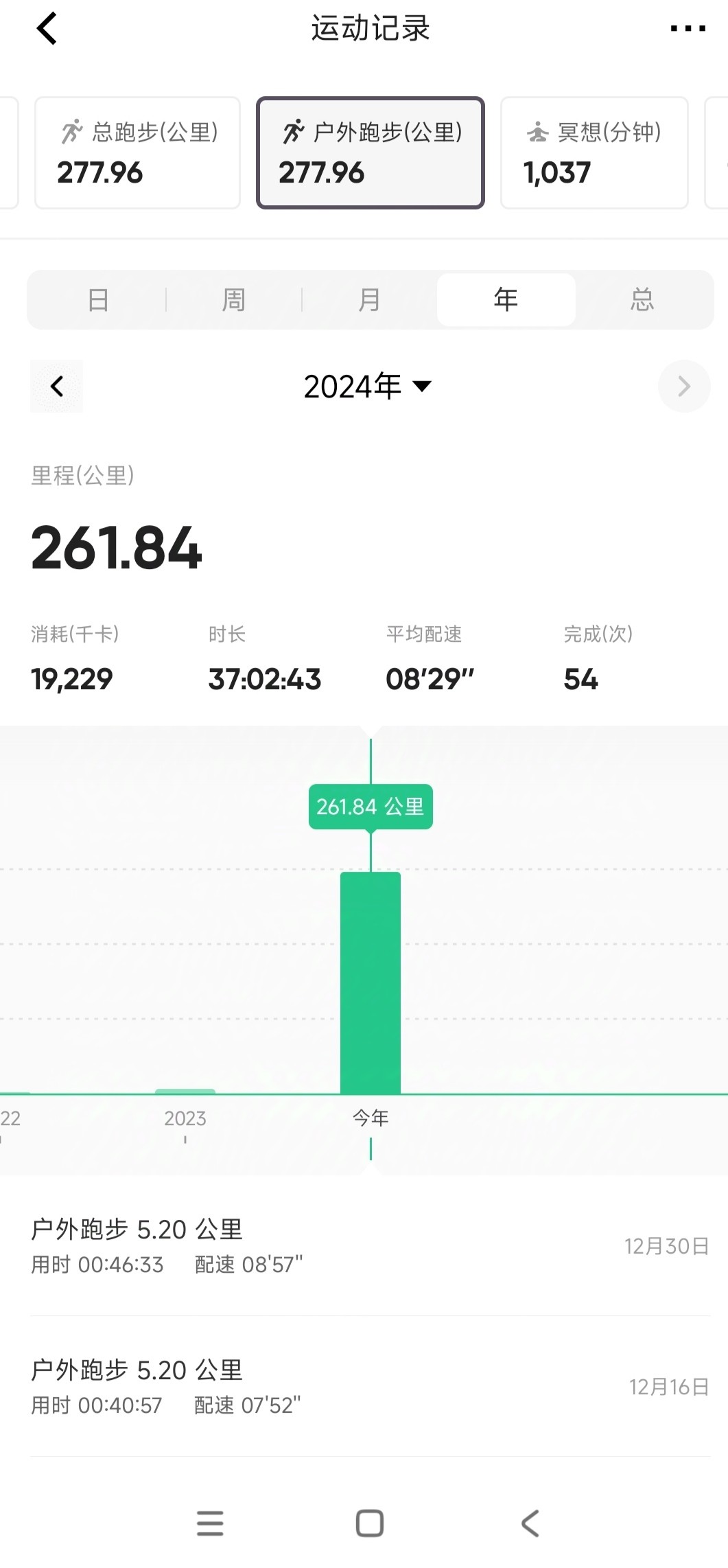Tap the system home button

(370, 1523)
